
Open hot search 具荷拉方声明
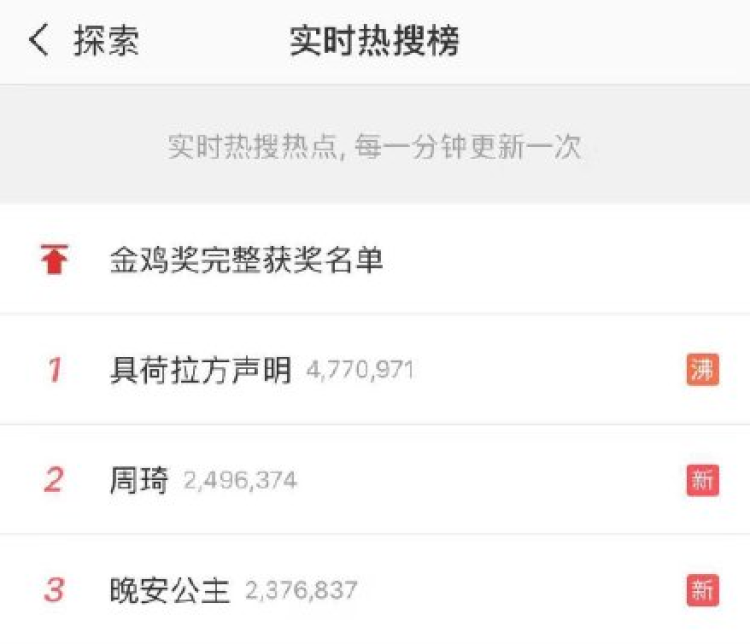[x=200, y=371]
